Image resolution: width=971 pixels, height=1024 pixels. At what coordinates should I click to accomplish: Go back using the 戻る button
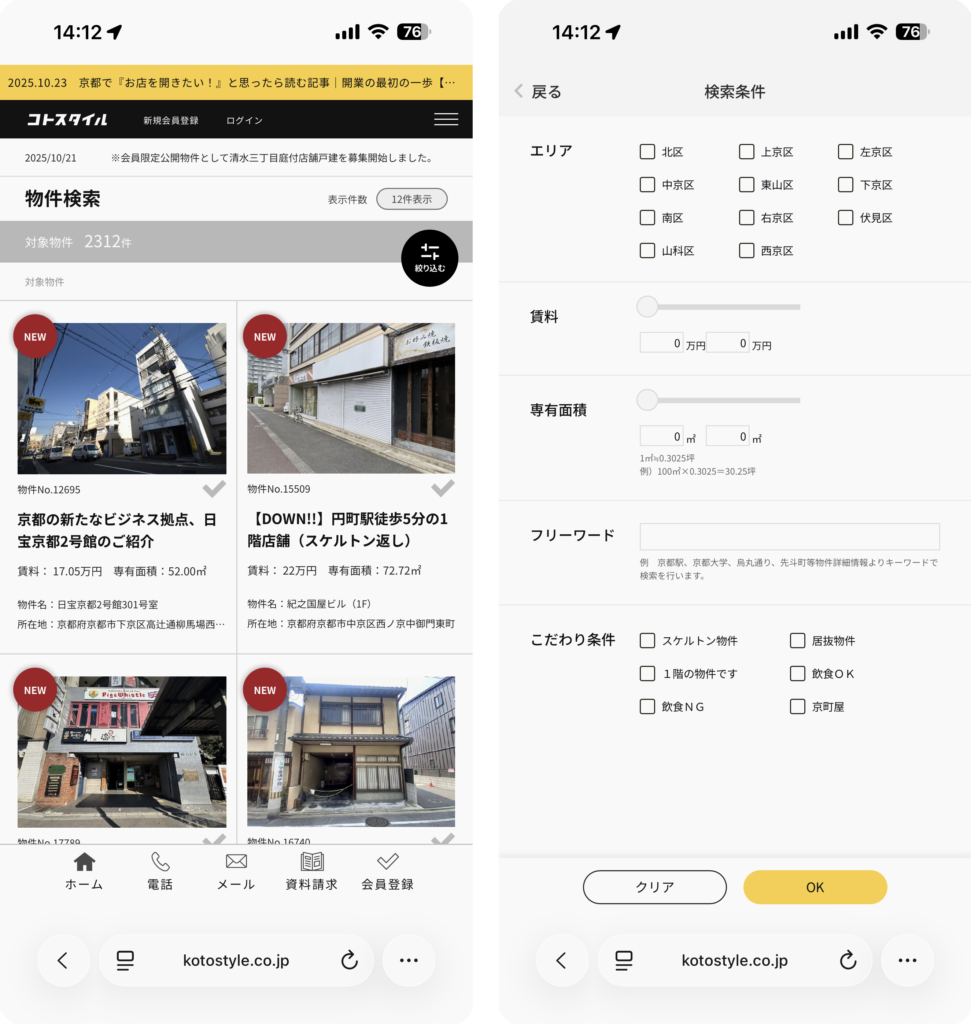point(539,92)
